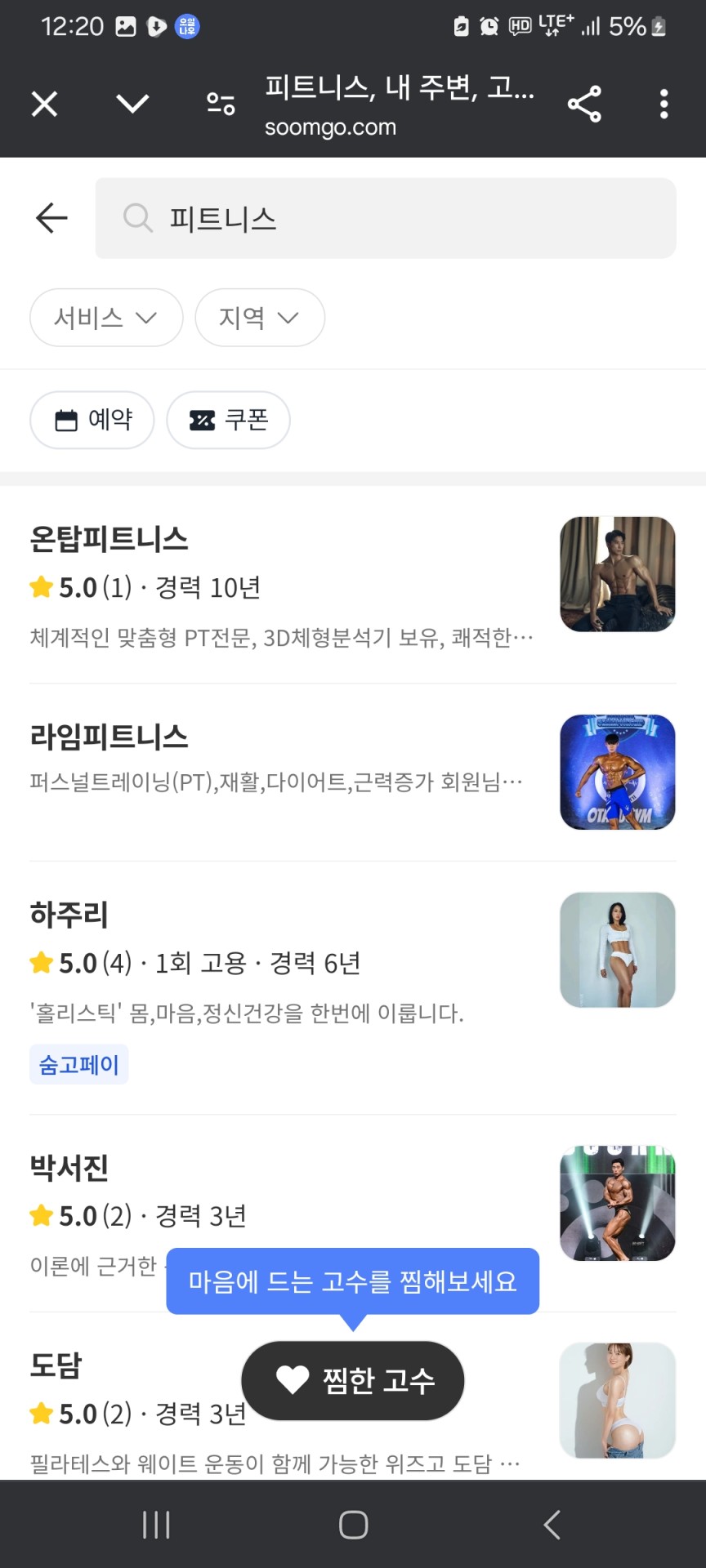Expand the 지역 filter dropdown

(x=260, y=318)
